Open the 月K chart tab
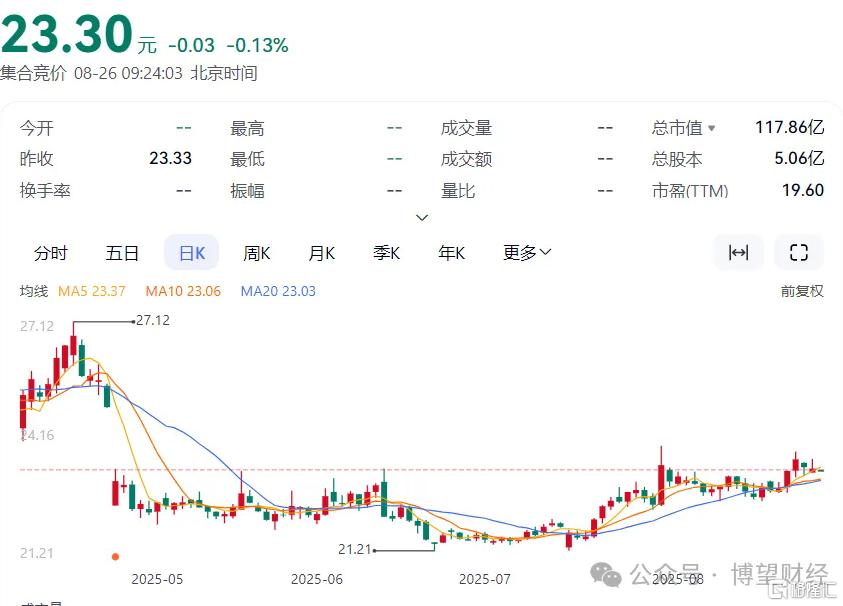 point(322,253)
